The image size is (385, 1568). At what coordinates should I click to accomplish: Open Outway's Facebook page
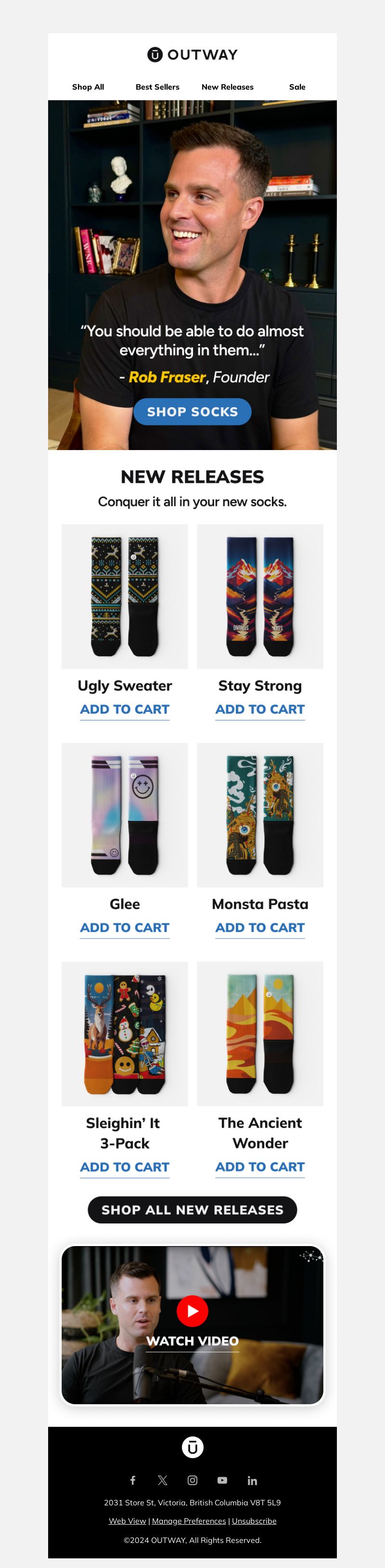[x=133, y=1480]
